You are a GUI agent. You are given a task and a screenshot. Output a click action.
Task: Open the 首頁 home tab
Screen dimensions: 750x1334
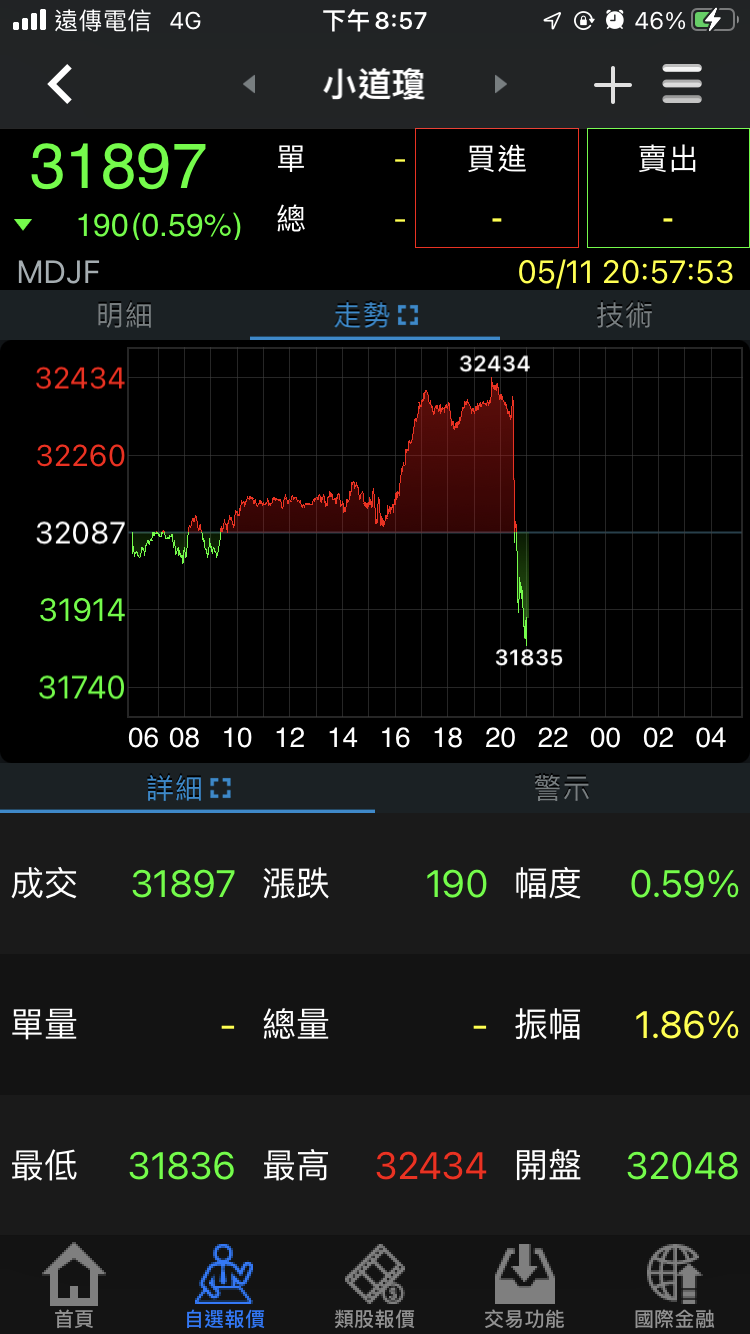tap(74, 1286)
